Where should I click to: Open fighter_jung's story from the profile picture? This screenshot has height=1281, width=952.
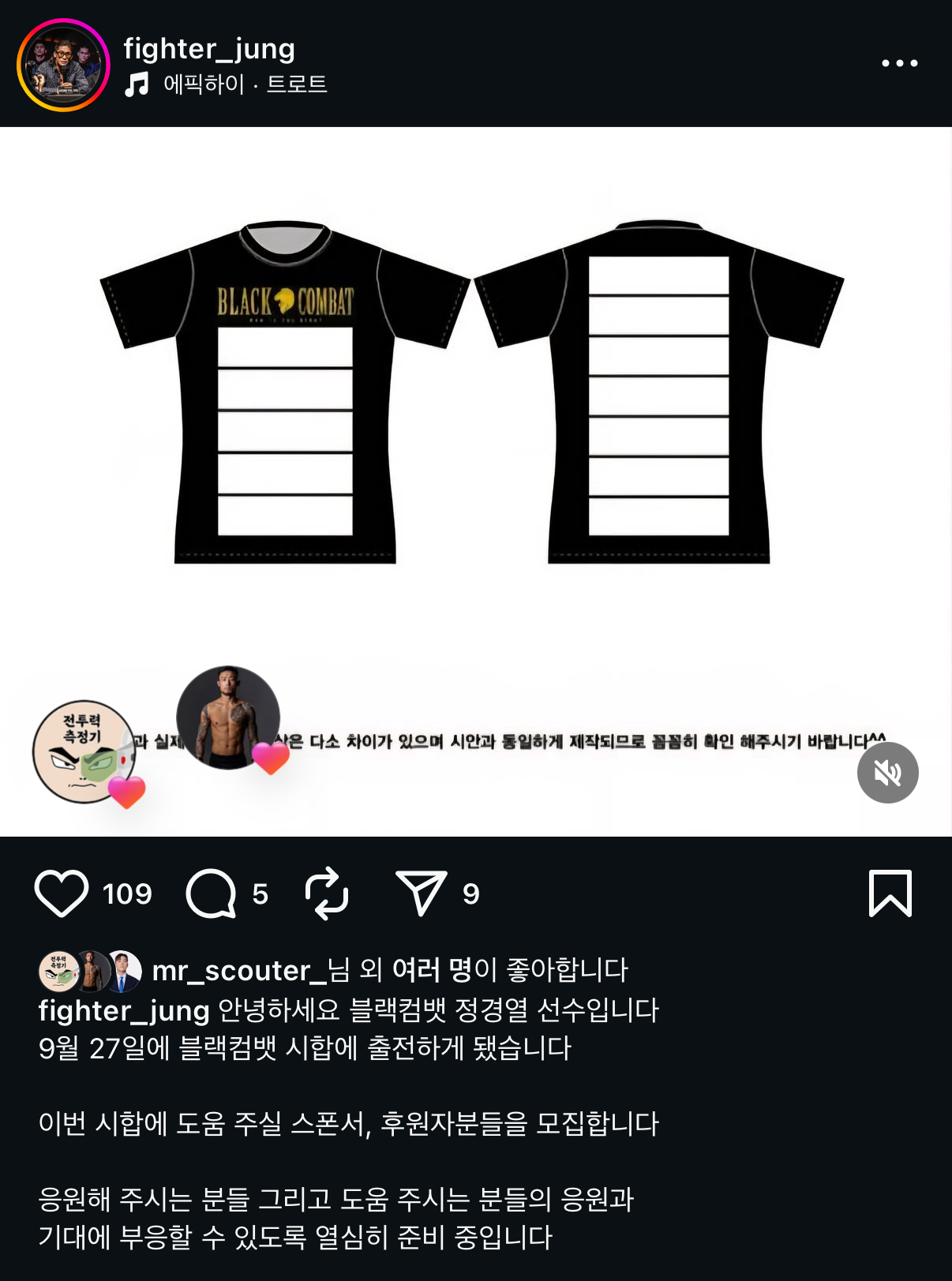pyautogui.click(x=63, y=65)
